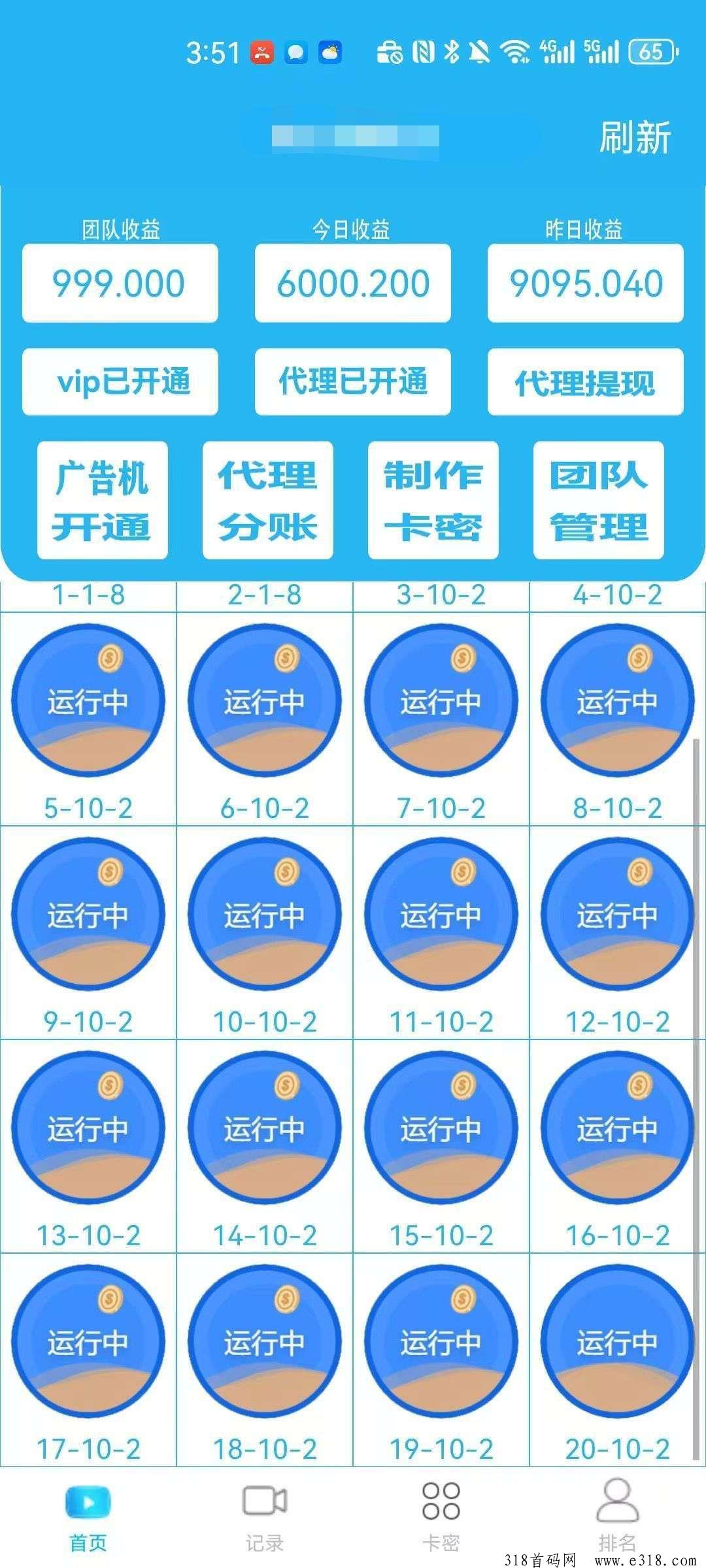The height and width of the screenshot is (1568, 706).
Task: Select the running device 5-10-2
Action: pyautogui.click(x=88, y=700)
